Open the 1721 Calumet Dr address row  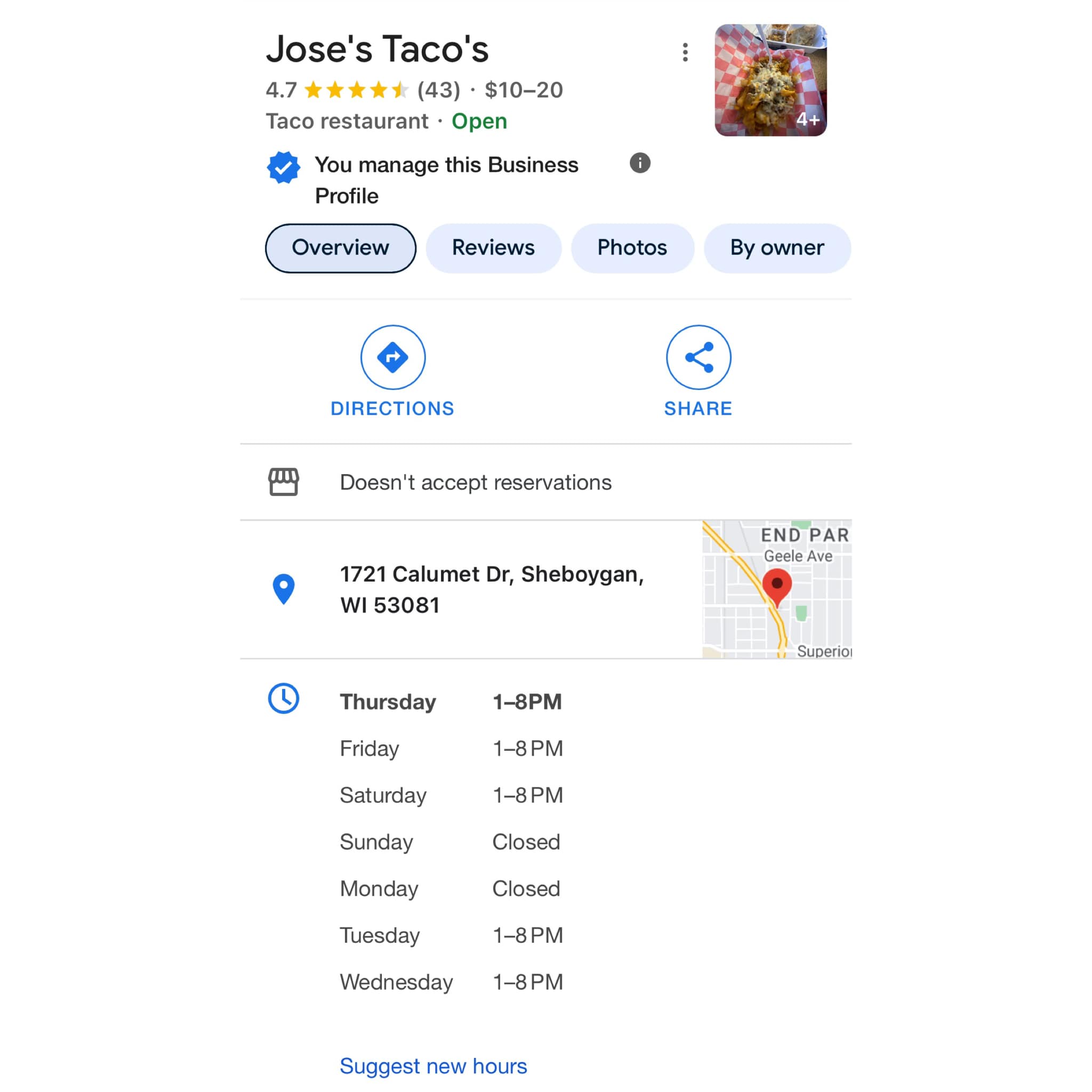[492, 590]
